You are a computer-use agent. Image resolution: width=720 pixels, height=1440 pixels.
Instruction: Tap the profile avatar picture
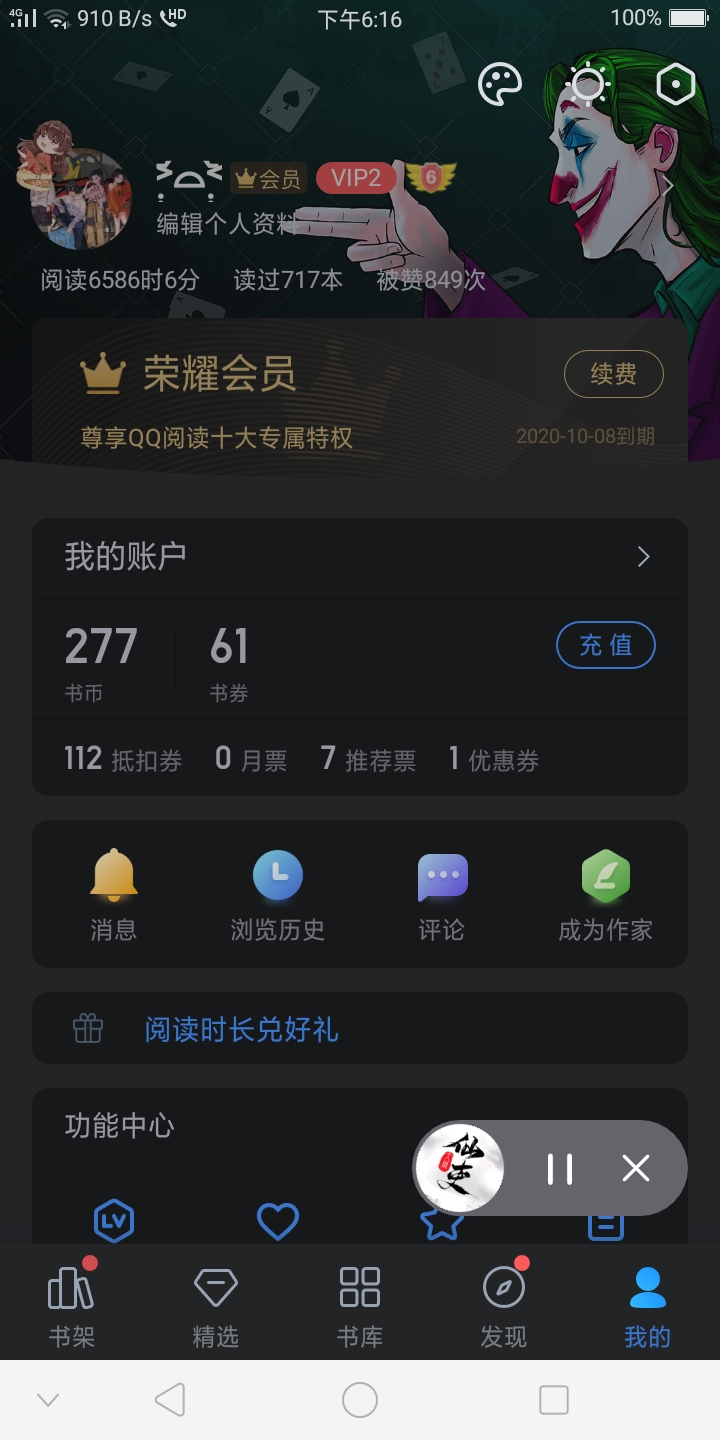click(x=78, y=196)
